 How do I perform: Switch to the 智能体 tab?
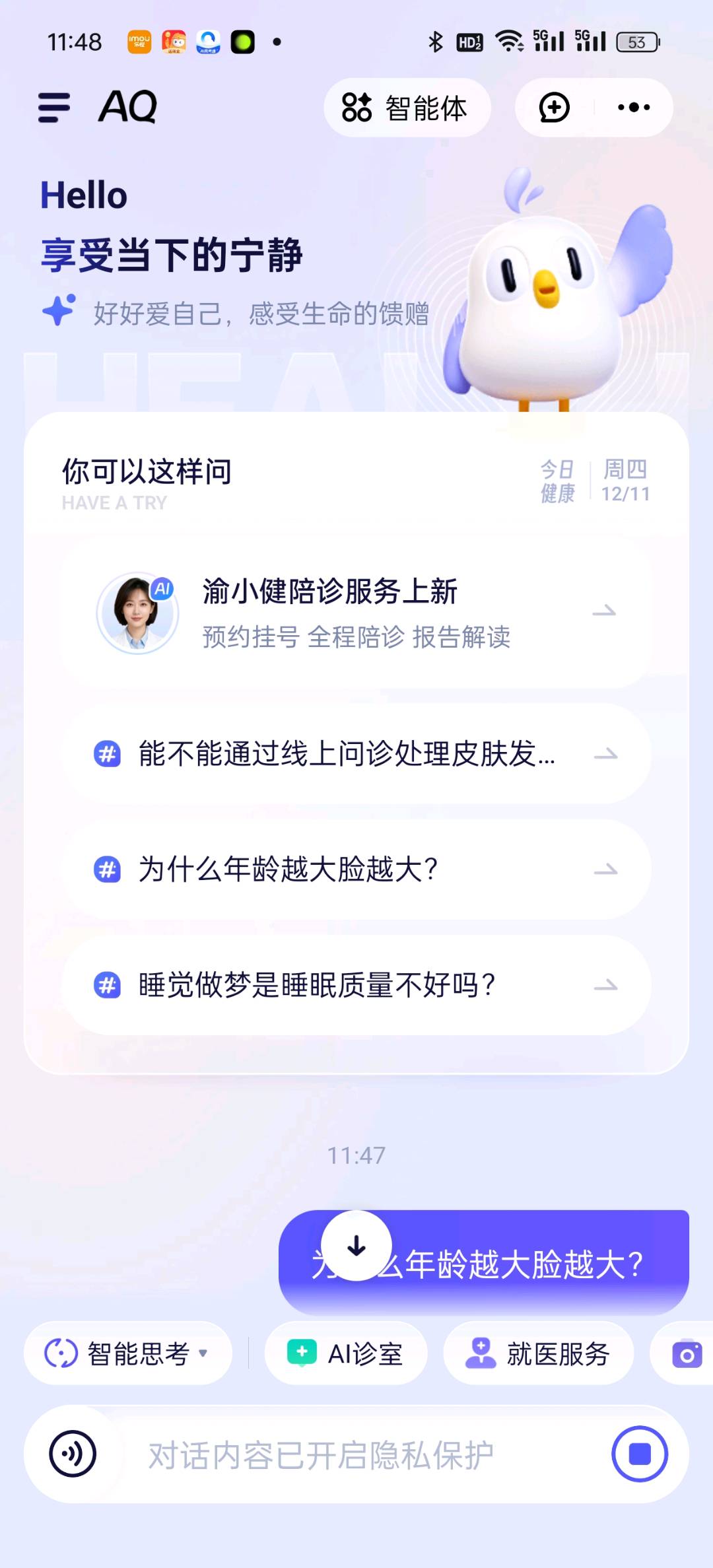pos(407,108)
